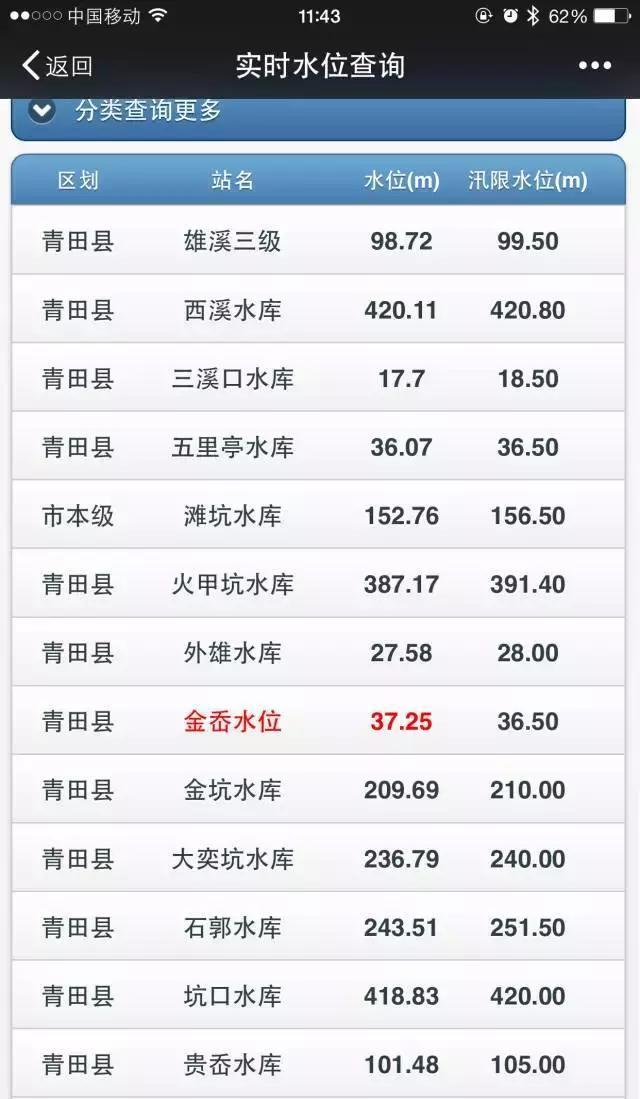This screenshot has height=1099, width=640.
Task: Go back with the 返回 button
Action: pos(57,66)
